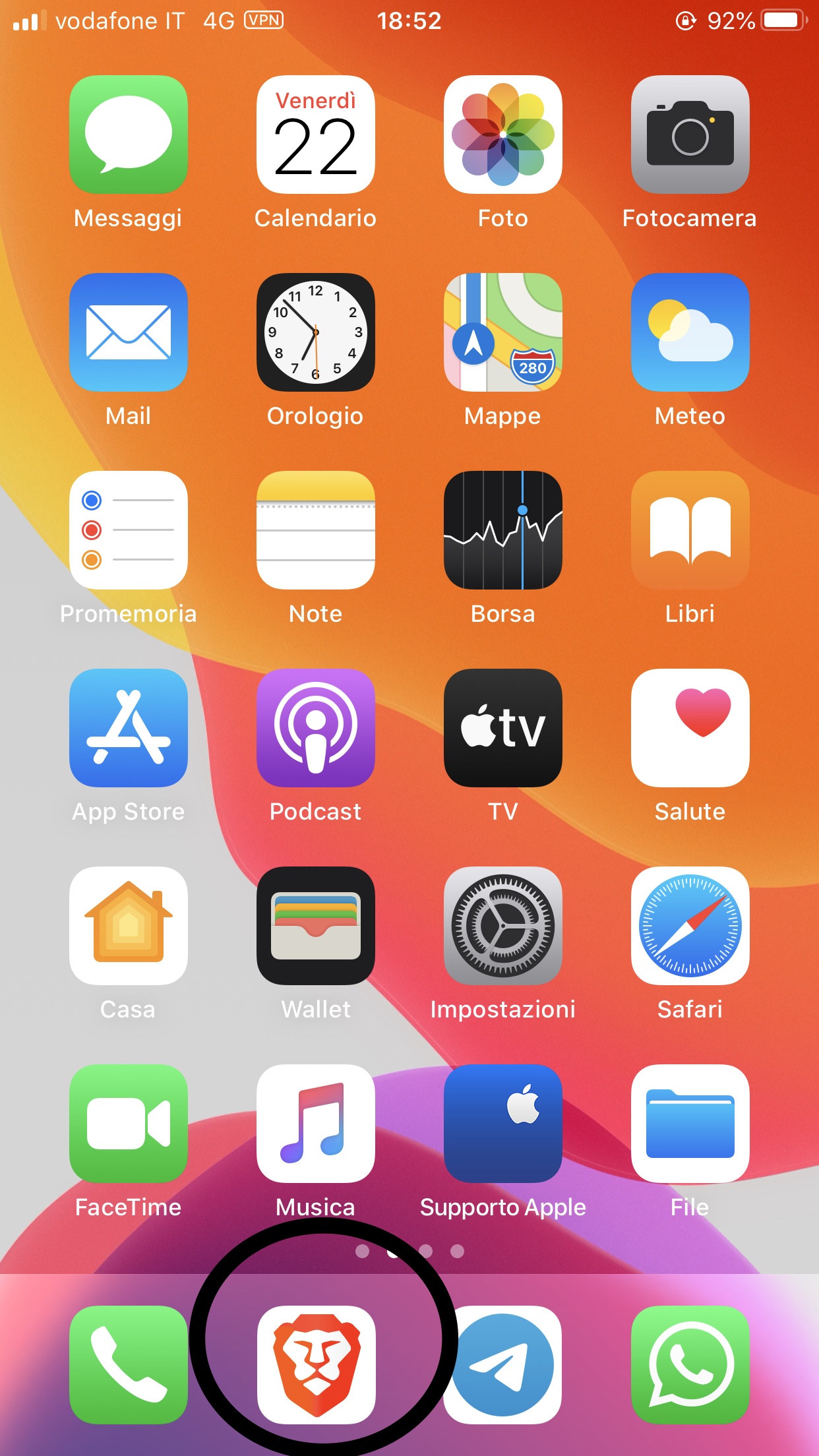Image resolution: width=819 pixels, height=1456 pixels.
Task: Open WhatsApp from the dock
Action: [x=690, y=1365]
